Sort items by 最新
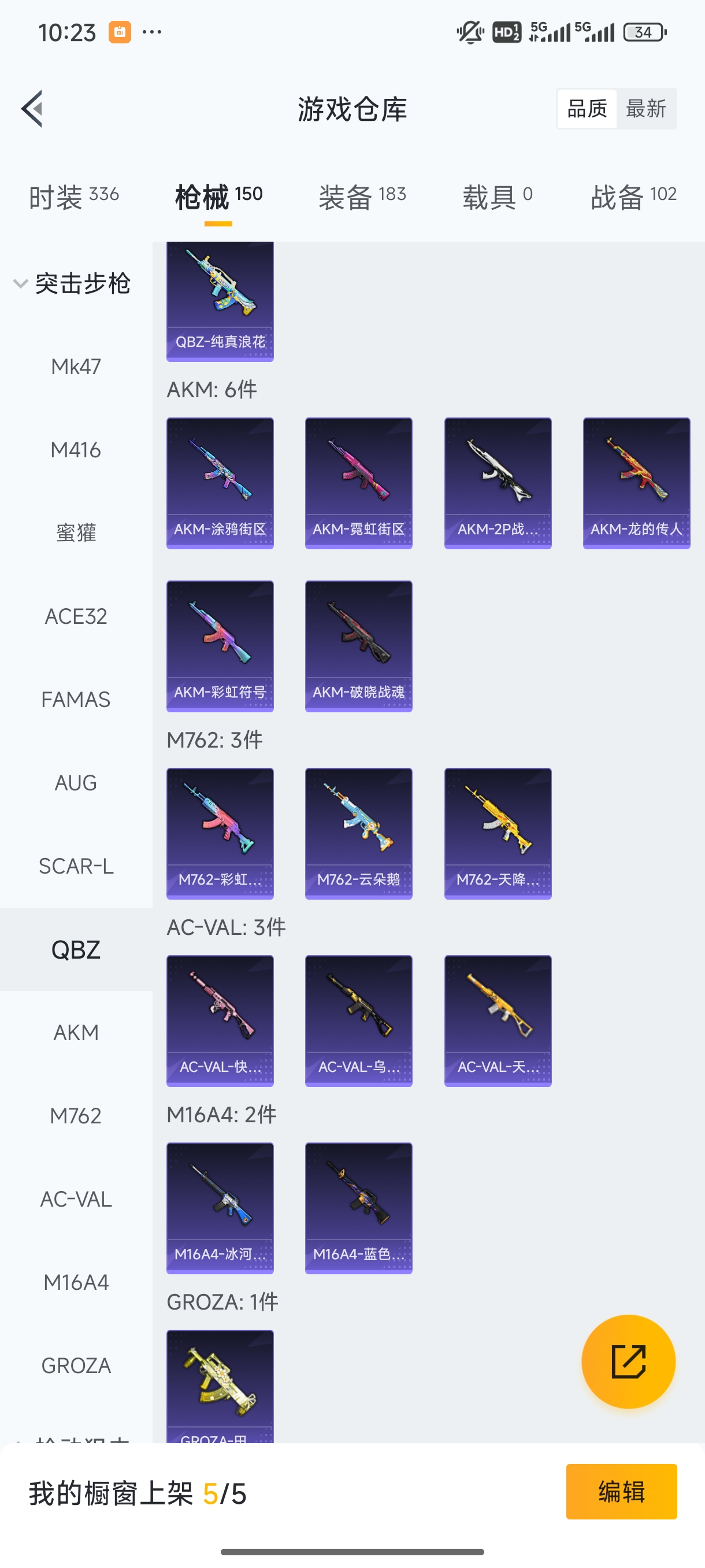 coord(645,109)
